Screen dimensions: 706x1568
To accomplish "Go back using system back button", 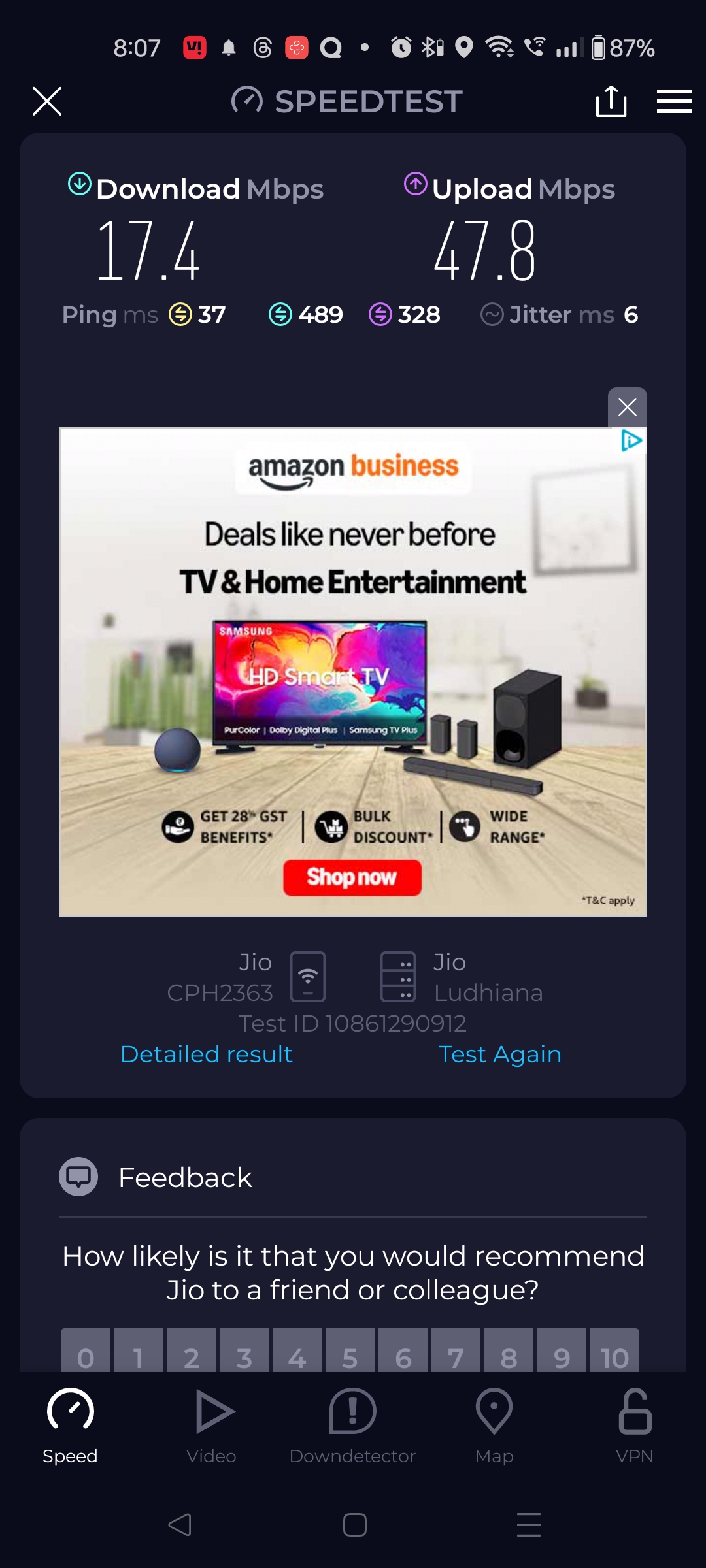I will point(180,1525).
